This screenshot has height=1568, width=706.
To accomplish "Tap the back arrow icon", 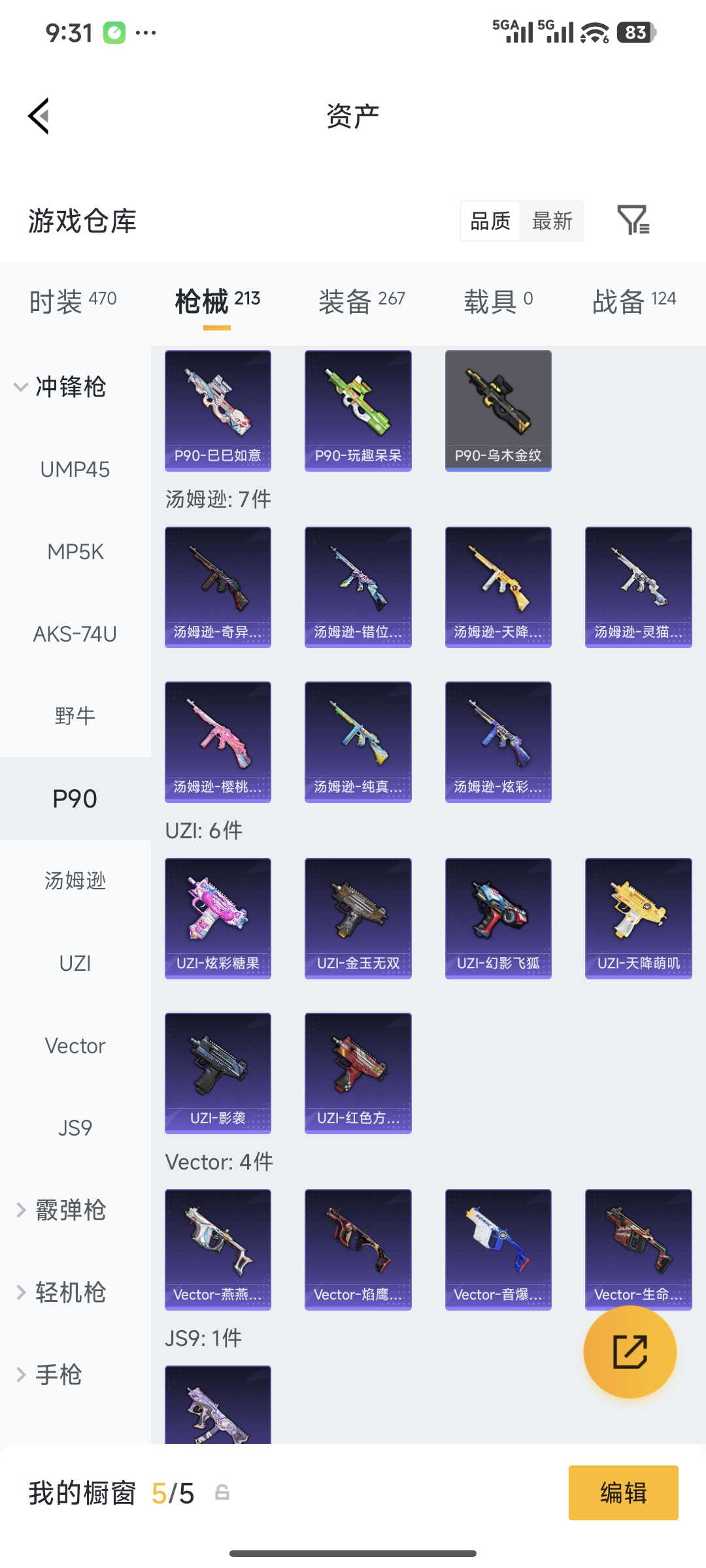I will (x=38, y=115).
